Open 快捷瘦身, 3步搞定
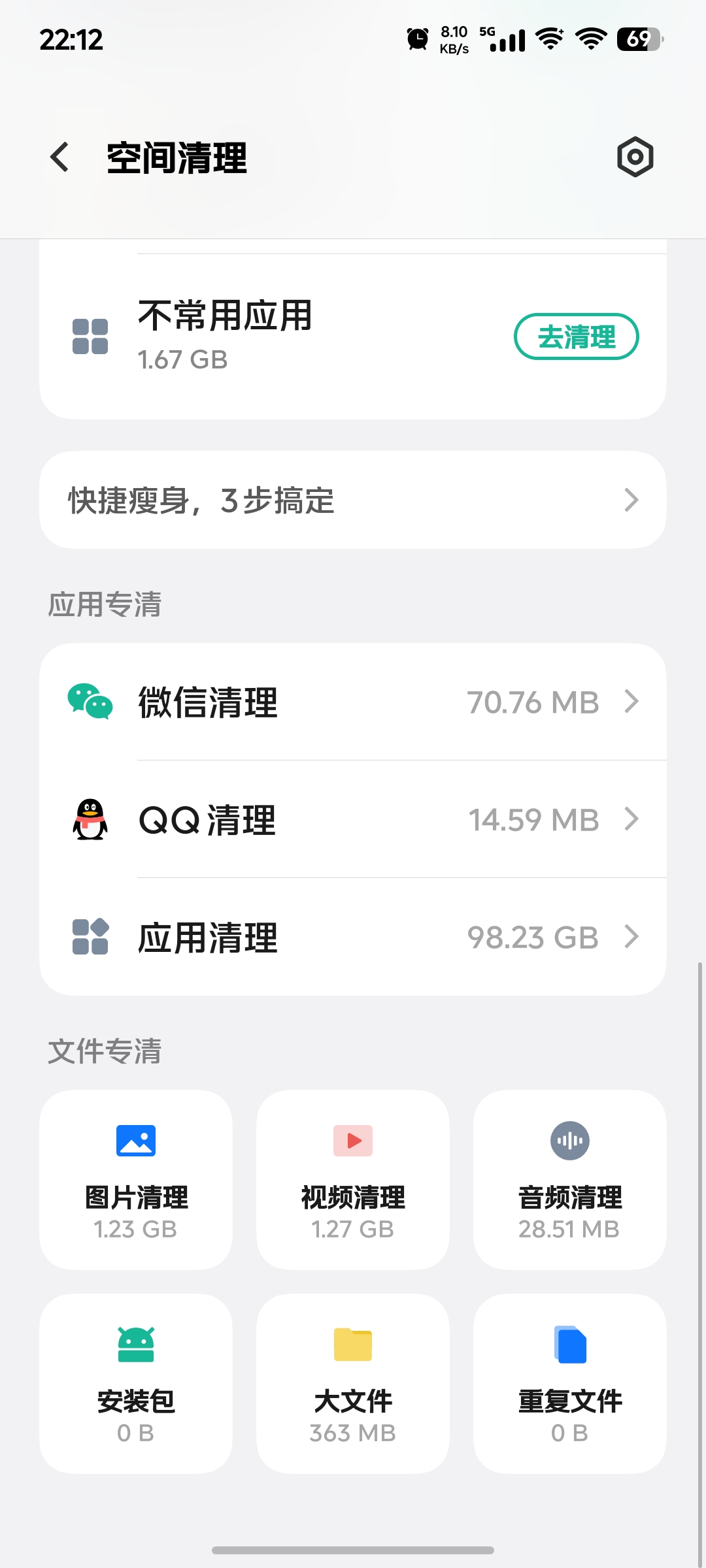Screen dimensions: 706x1568 tap(353, 500)
